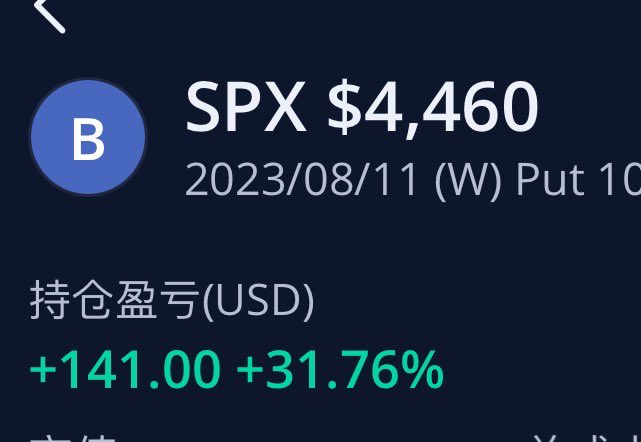
Task: Go back using the top-left arrow
Action: (49, 14)
